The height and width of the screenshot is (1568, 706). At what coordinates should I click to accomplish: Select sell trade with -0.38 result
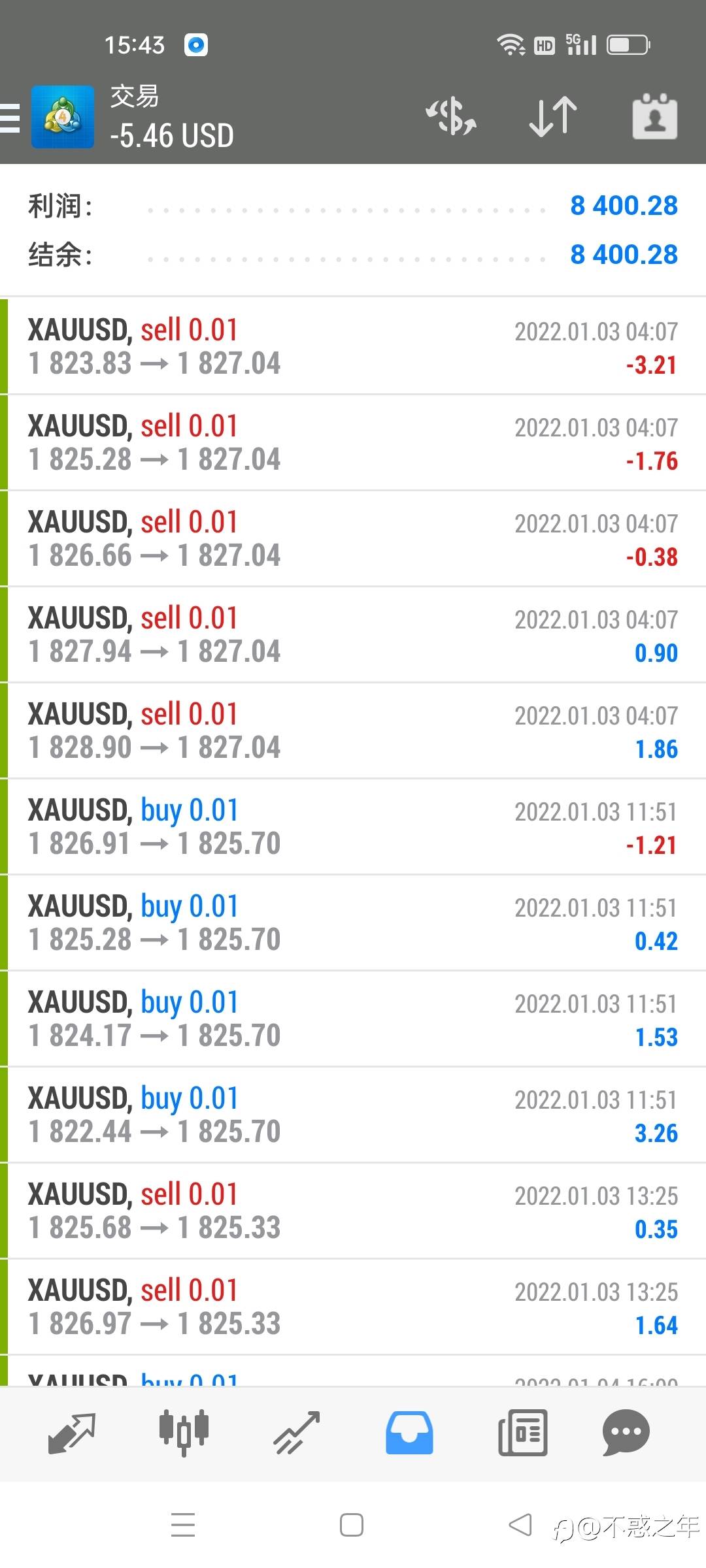coord(353,538)
